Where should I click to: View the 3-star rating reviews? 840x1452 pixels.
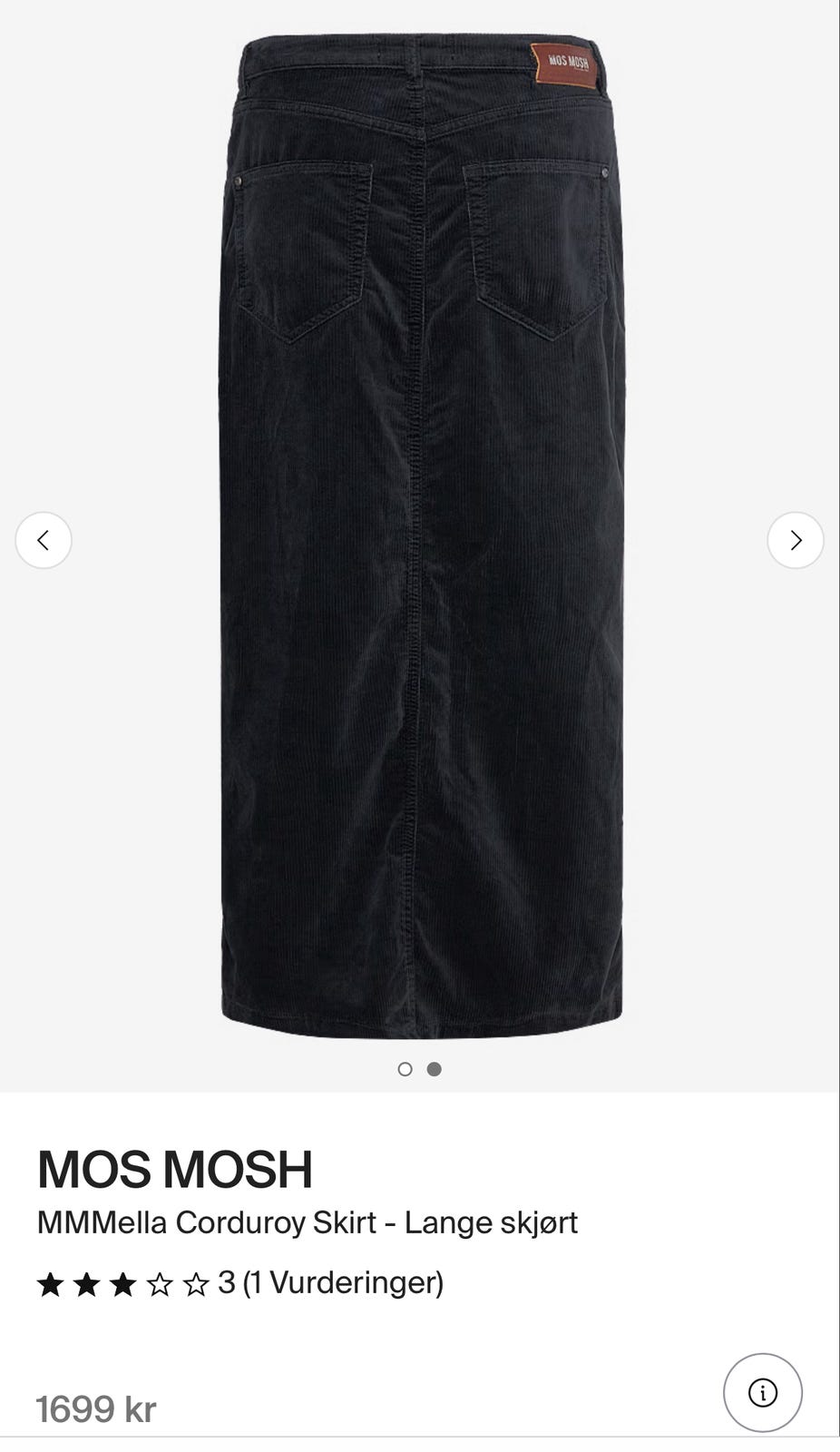click(x=240, y=1283)
